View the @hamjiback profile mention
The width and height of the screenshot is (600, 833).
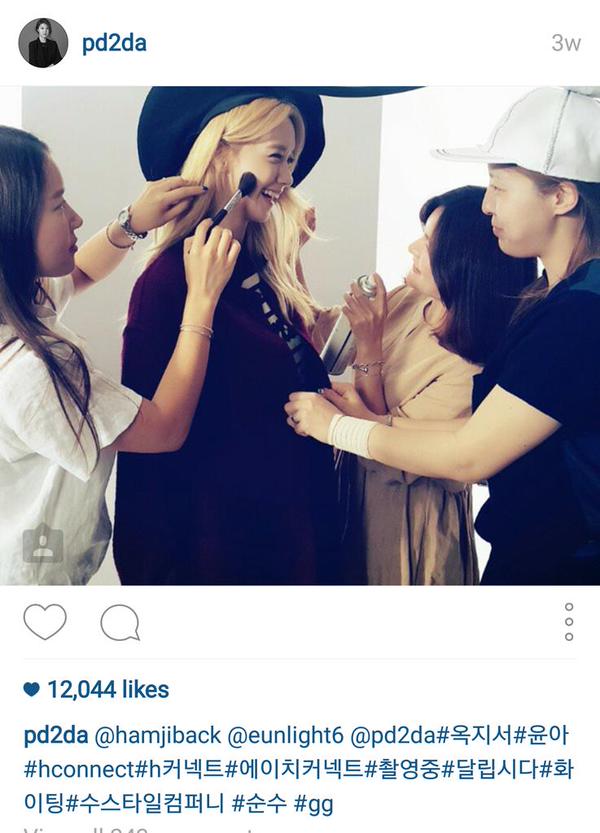[x=158, y=737]
